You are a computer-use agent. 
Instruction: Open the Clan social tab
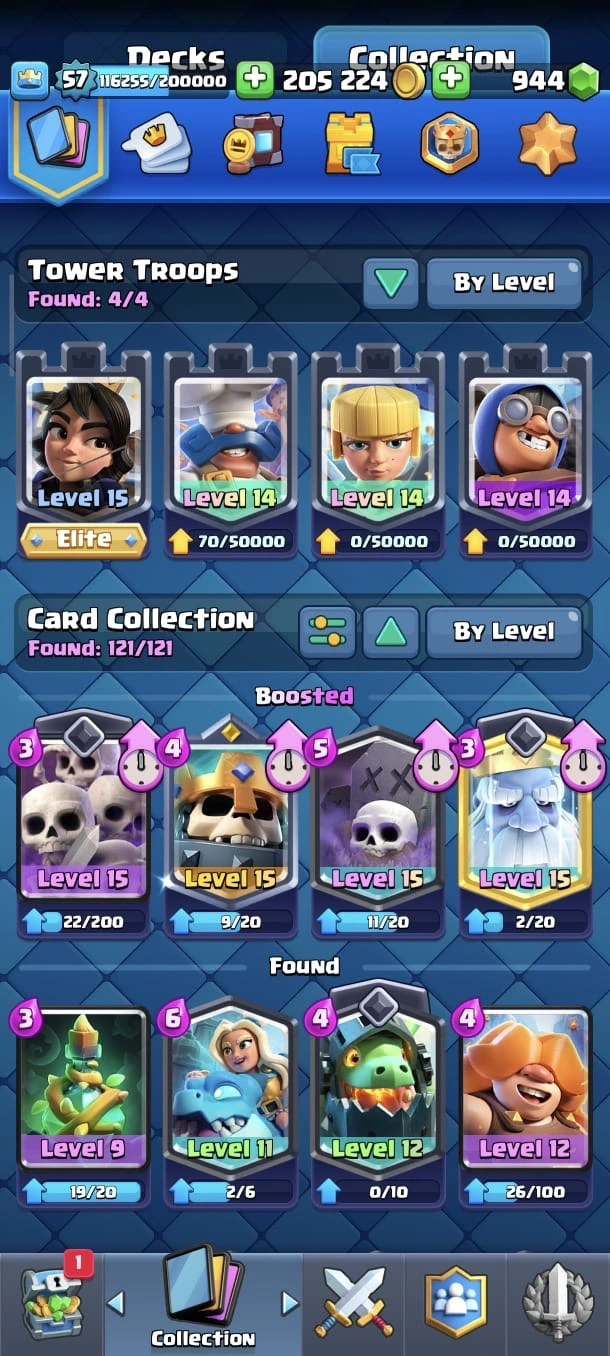point(456,1302)
